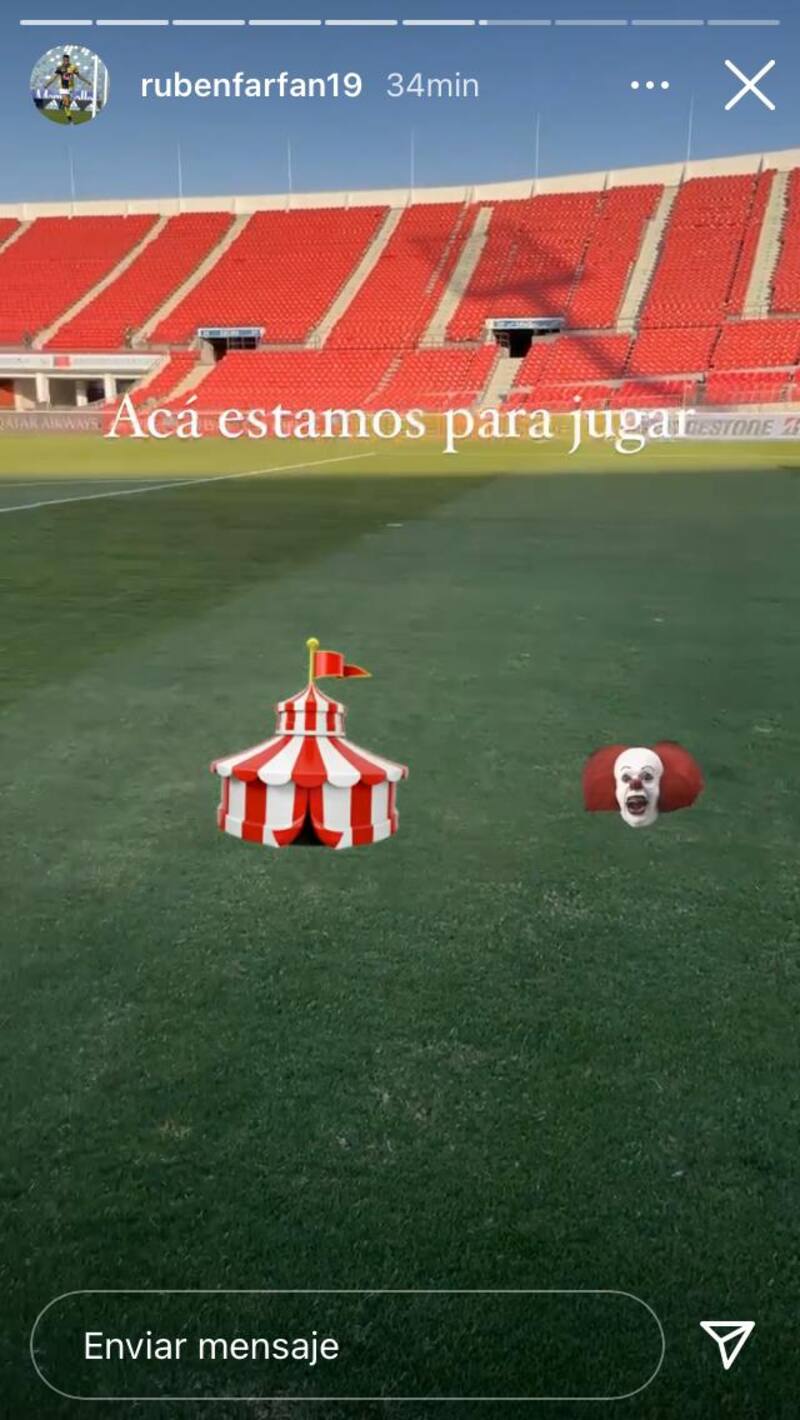
Task: Close the story with the X
Action: coord(749,85)
